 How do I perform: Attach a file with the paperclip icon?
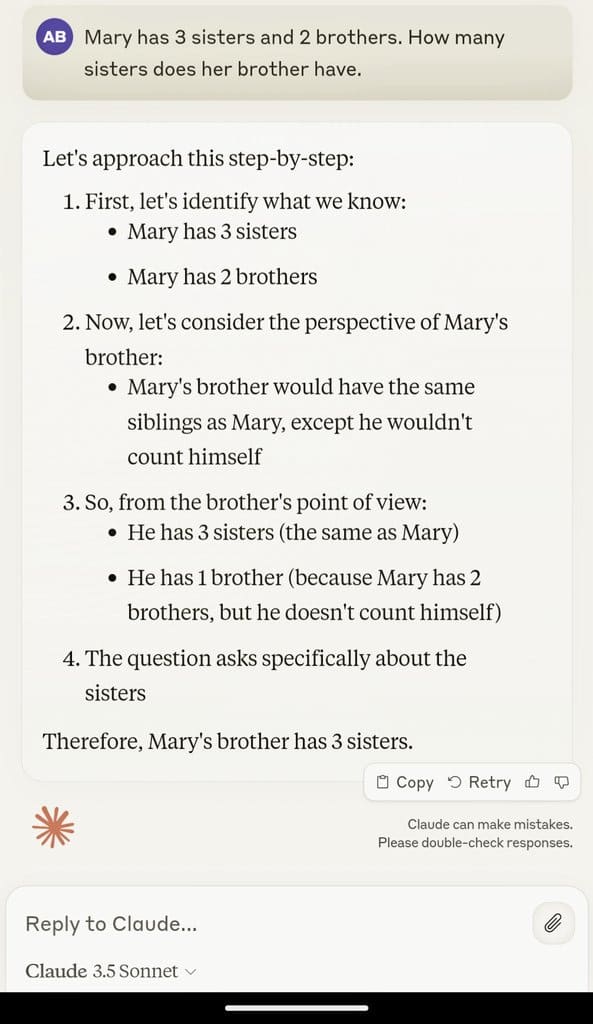pos(553,923)
